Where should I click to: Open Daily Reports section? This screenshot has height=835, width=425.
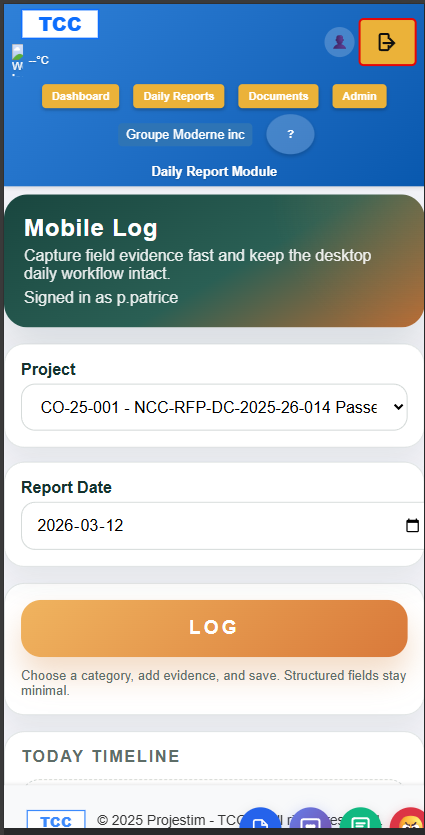pos(178,96)
